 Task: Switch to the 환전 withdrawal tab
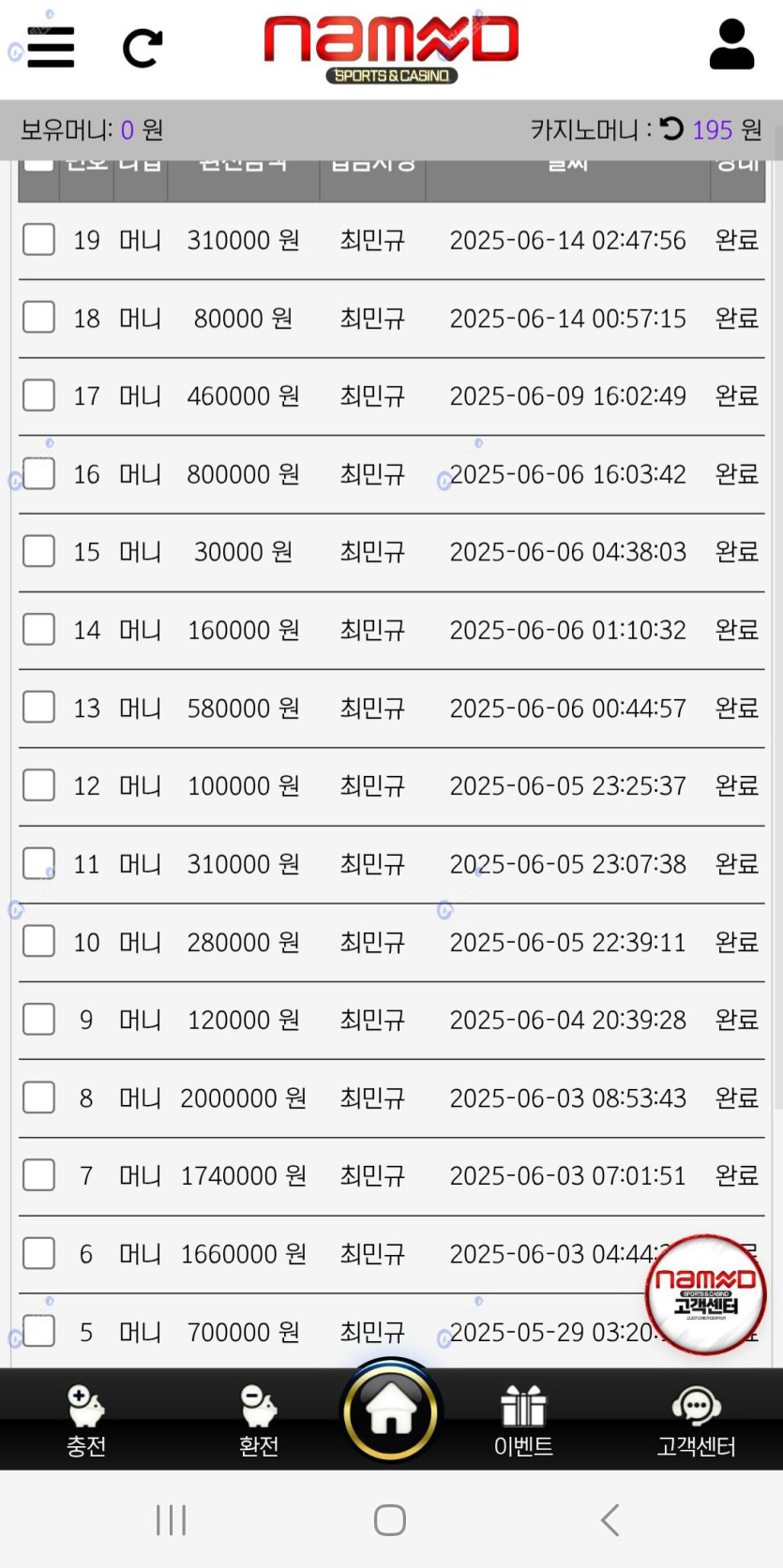259,1420
